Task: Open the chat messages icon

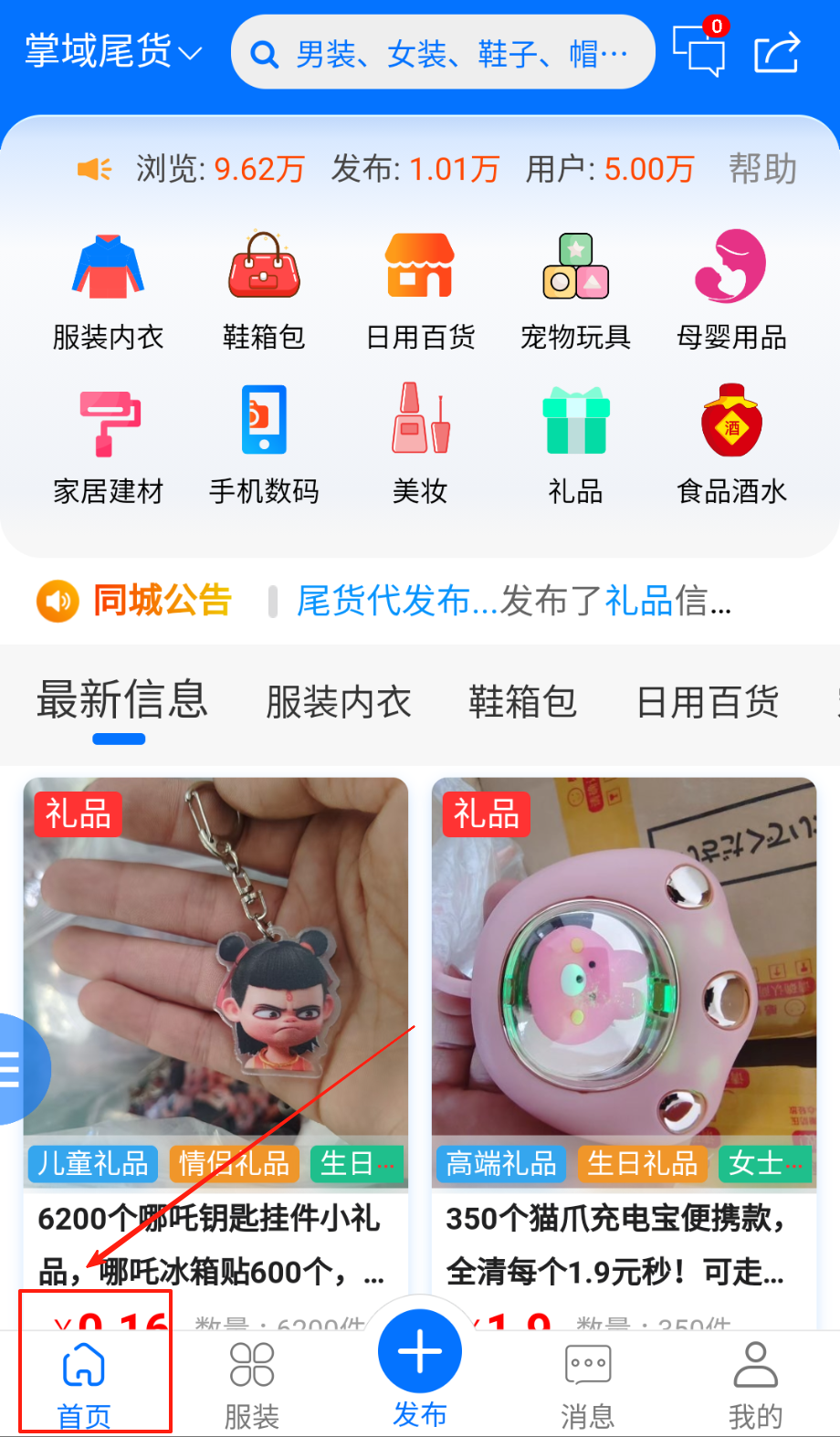Action: 698,51
